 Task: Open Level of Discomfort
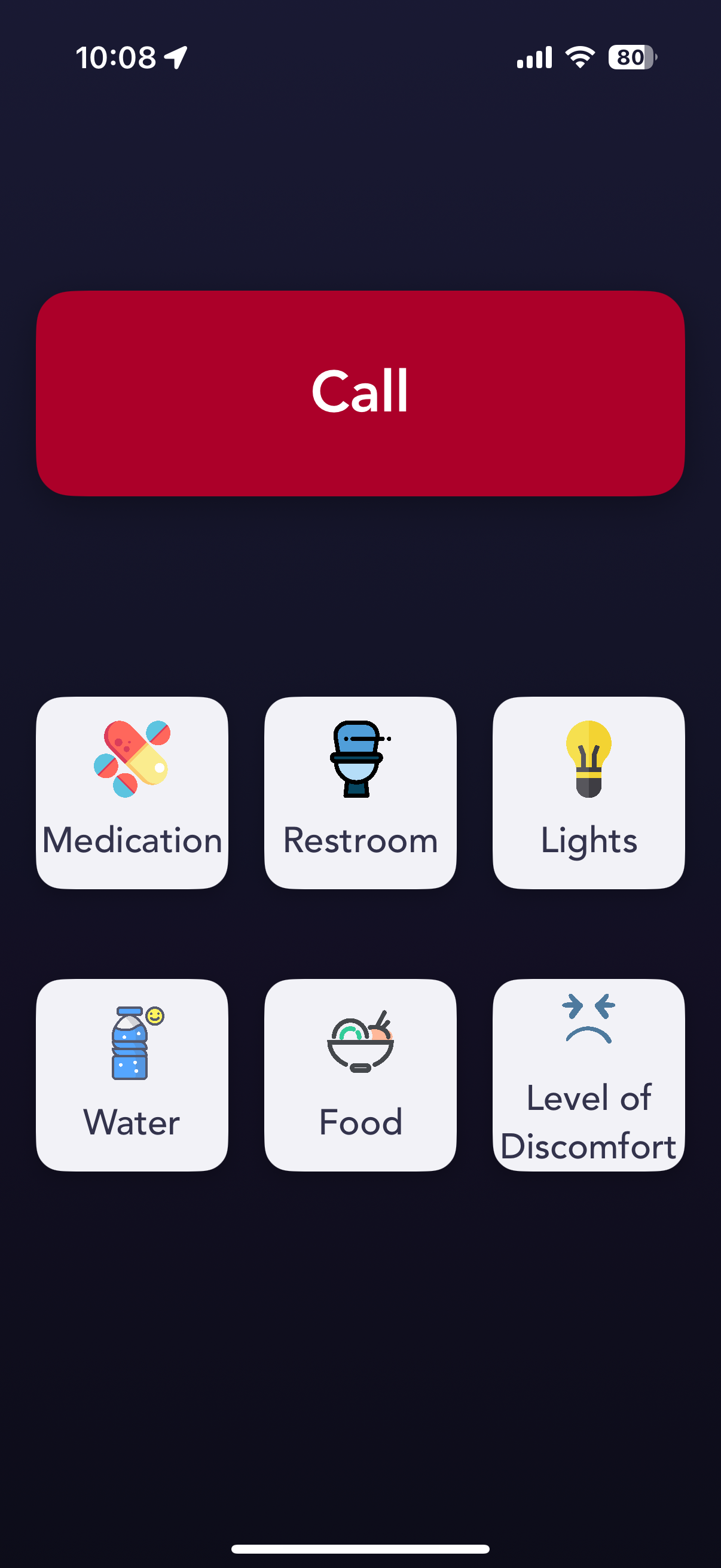pos(588,1075)
